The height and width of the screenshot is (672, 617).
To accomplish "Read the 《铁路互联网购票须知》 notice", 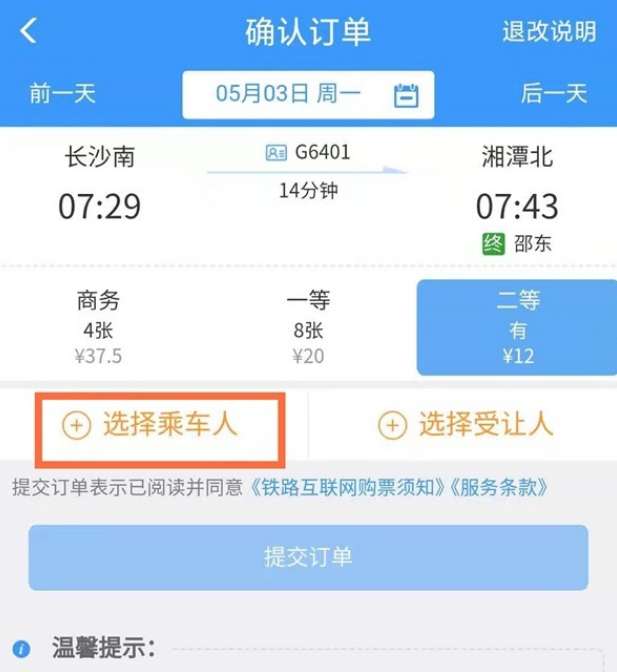I will [x=348, y=488].
